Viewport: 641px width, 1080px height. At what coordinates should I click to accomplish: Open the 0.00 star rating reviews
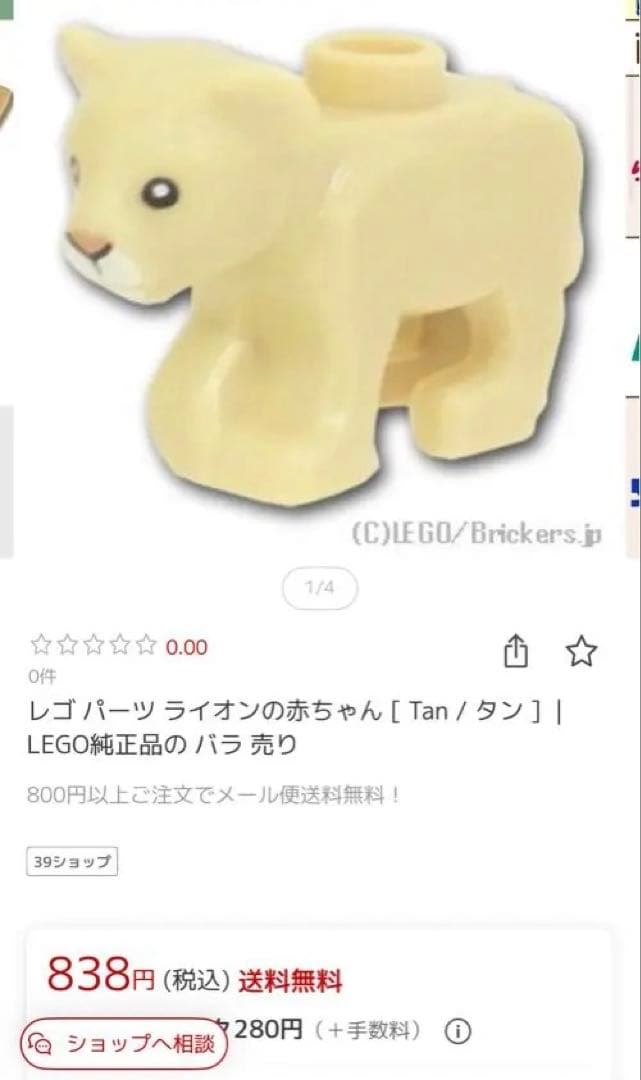tap(119, 647)
